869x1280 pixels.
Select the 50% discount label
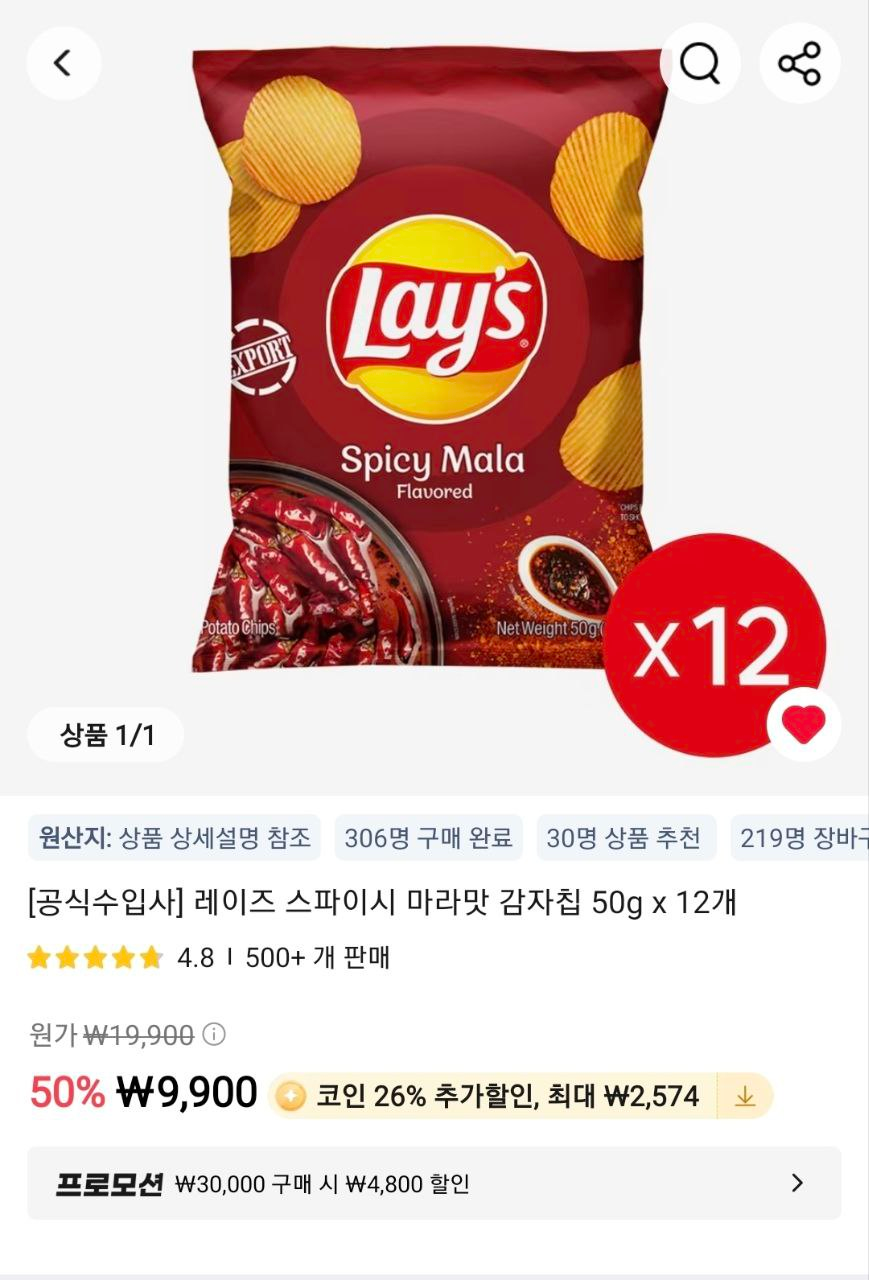pyautogui.click(x=67, y=1095)
